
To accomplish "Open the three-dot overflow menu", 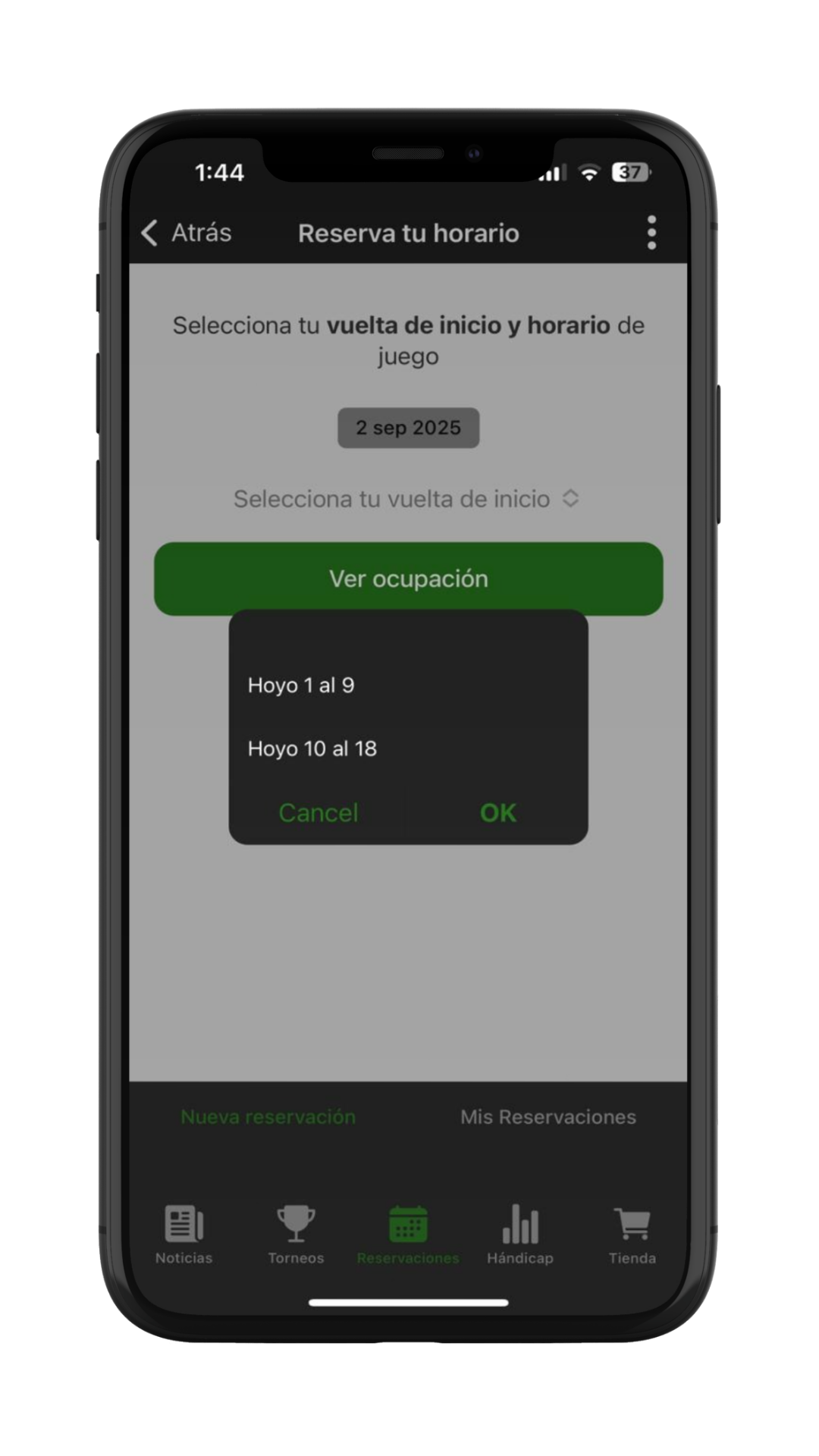I will tap(651, 233).
